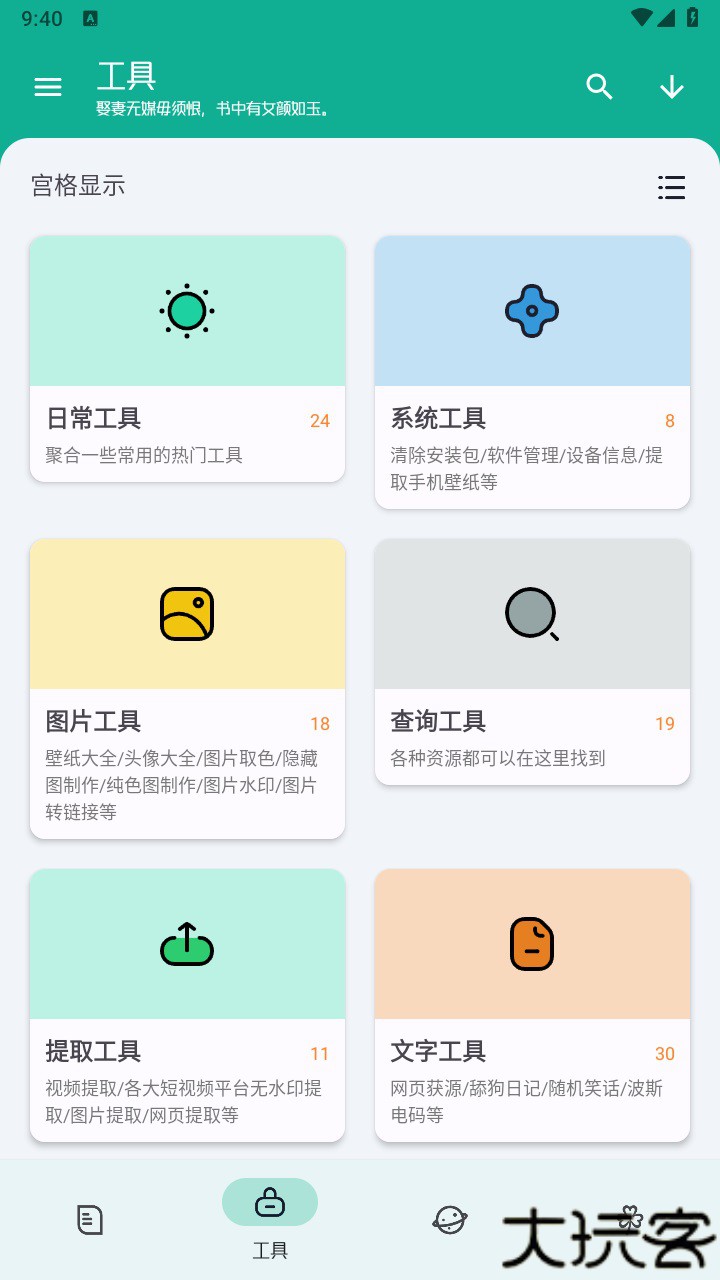Click the picture icon on the 图片工具 card
Screen dimensions: 720x1280
187,613
